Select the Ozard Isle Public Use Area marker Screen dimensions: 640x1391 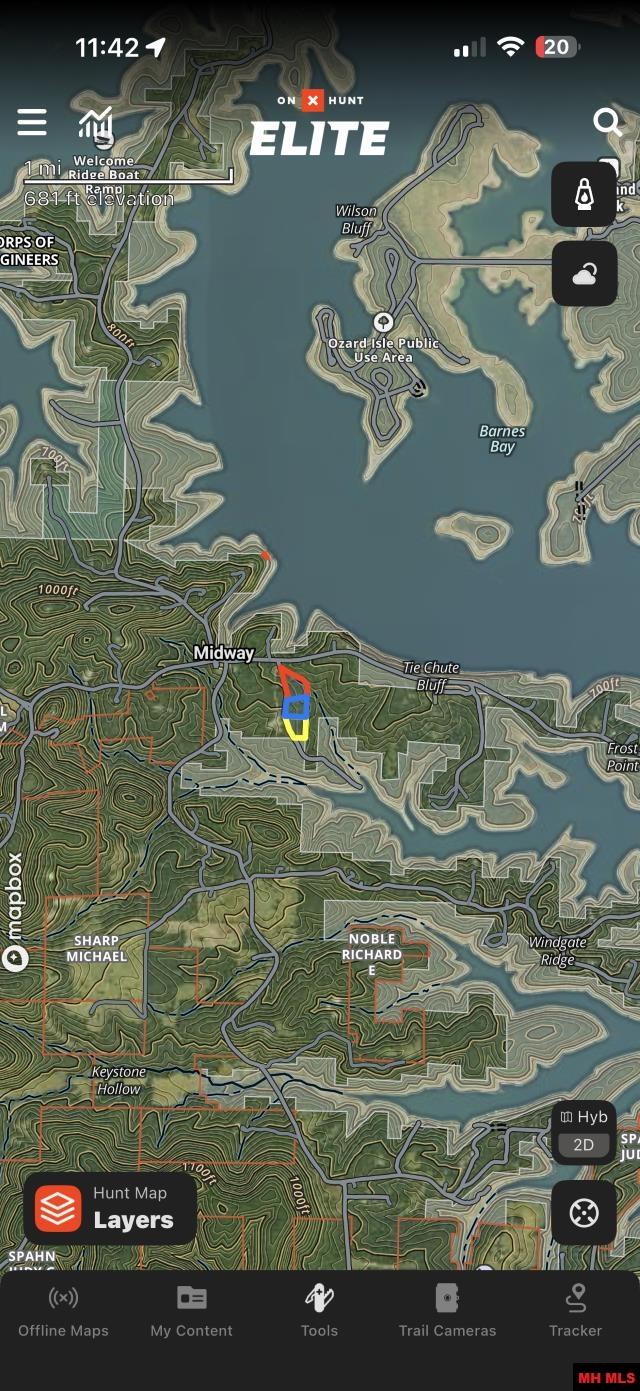[x=382, y=322]
